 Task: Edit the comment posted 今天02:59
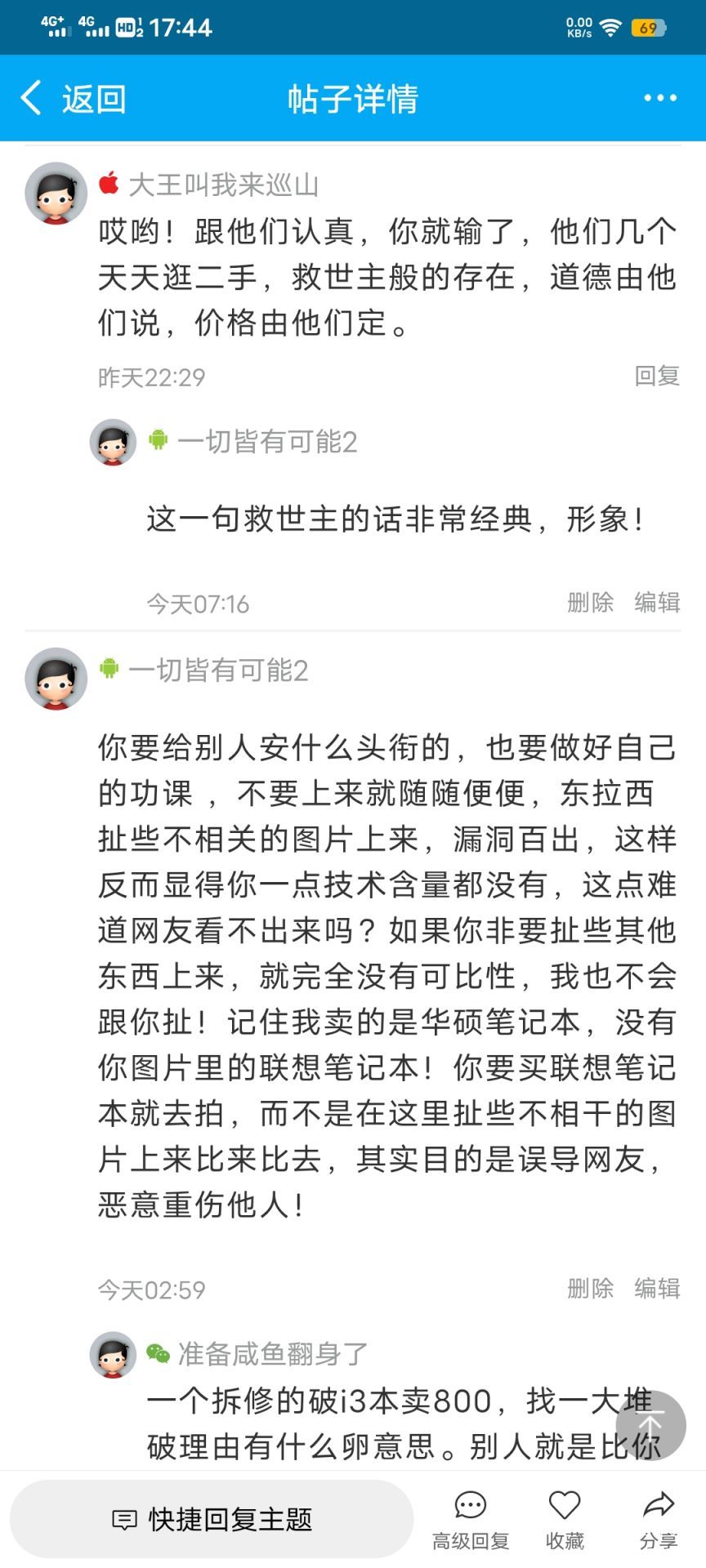(657, 1289)
